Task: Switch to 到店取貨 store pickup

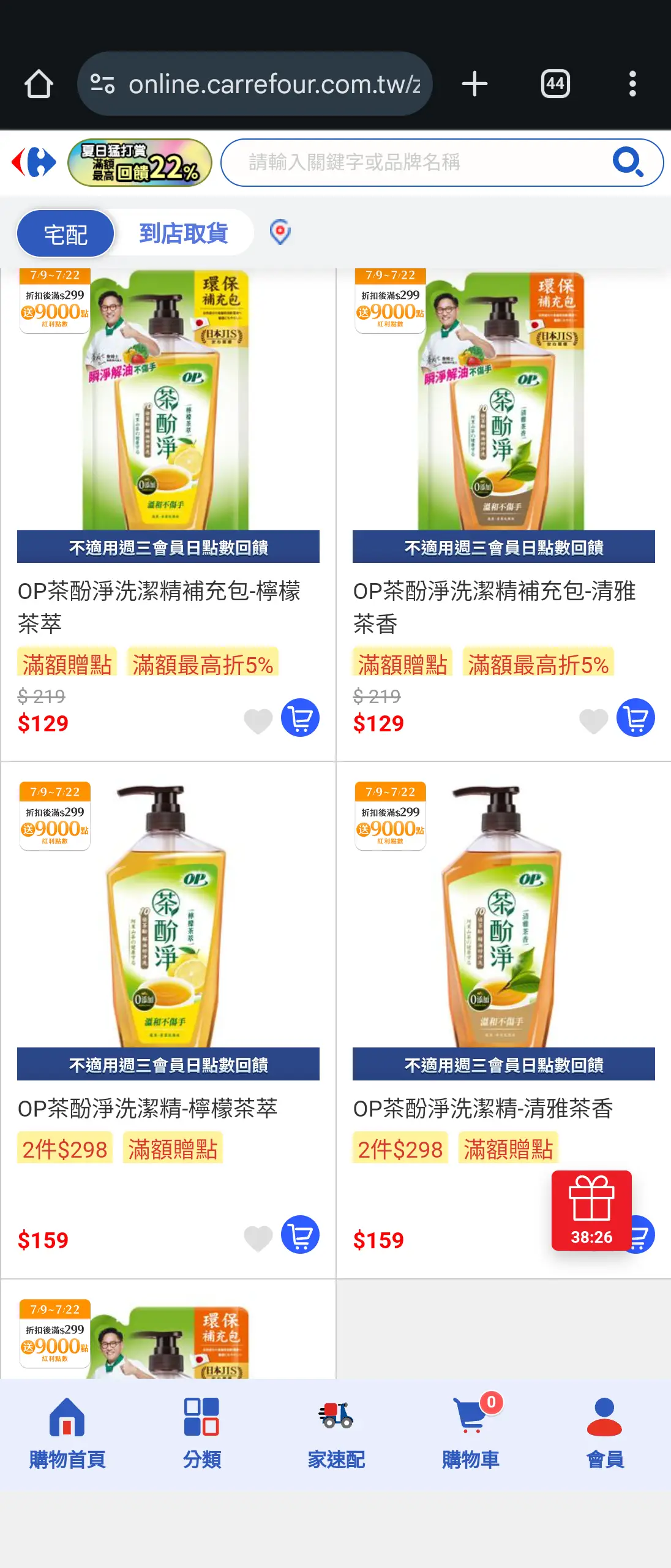Action: 184,233
